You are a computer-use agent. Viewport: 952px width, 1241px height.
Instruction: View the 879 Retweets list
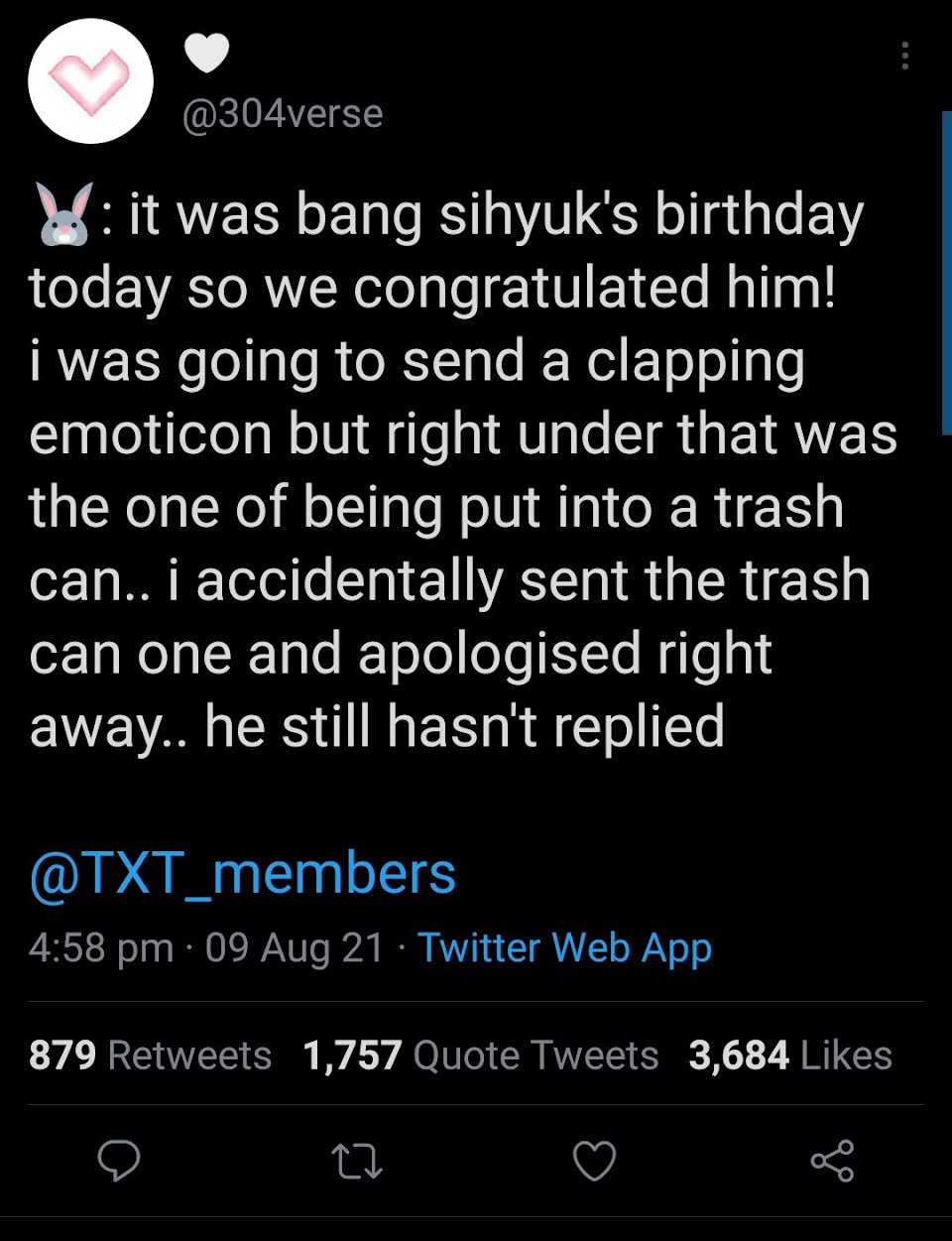pyautogui.click(x=150, y=1055)
